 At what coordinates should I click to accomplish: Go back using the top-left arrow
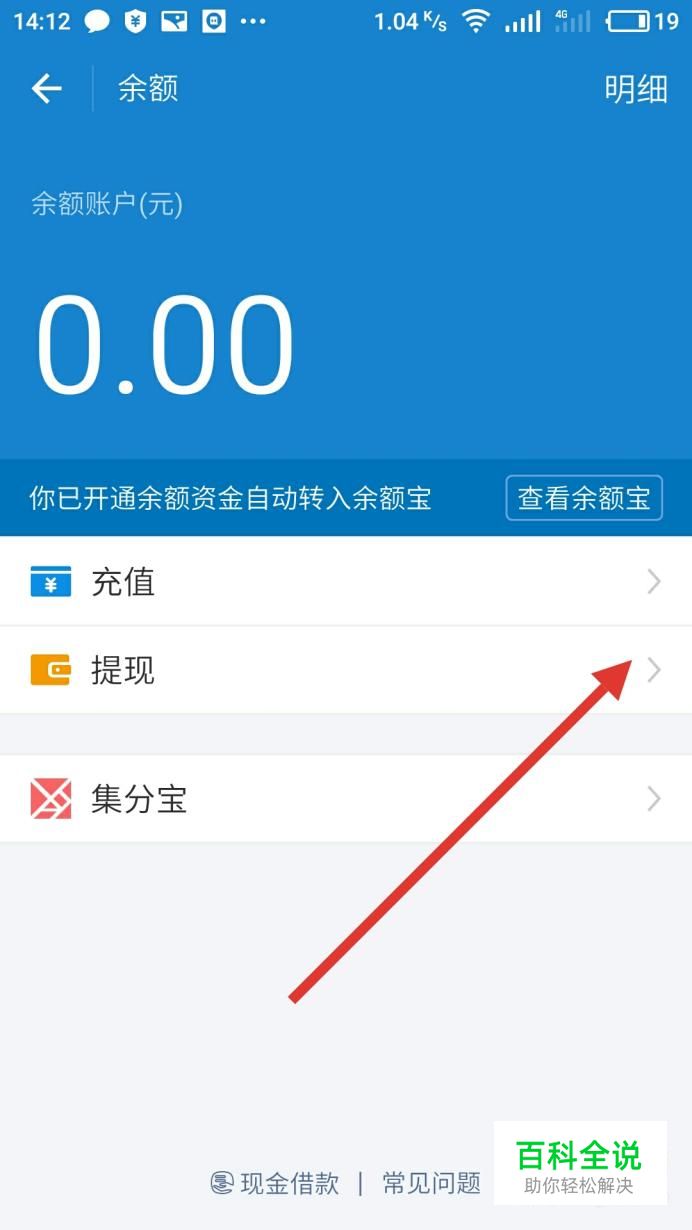(x=47, y=89)
